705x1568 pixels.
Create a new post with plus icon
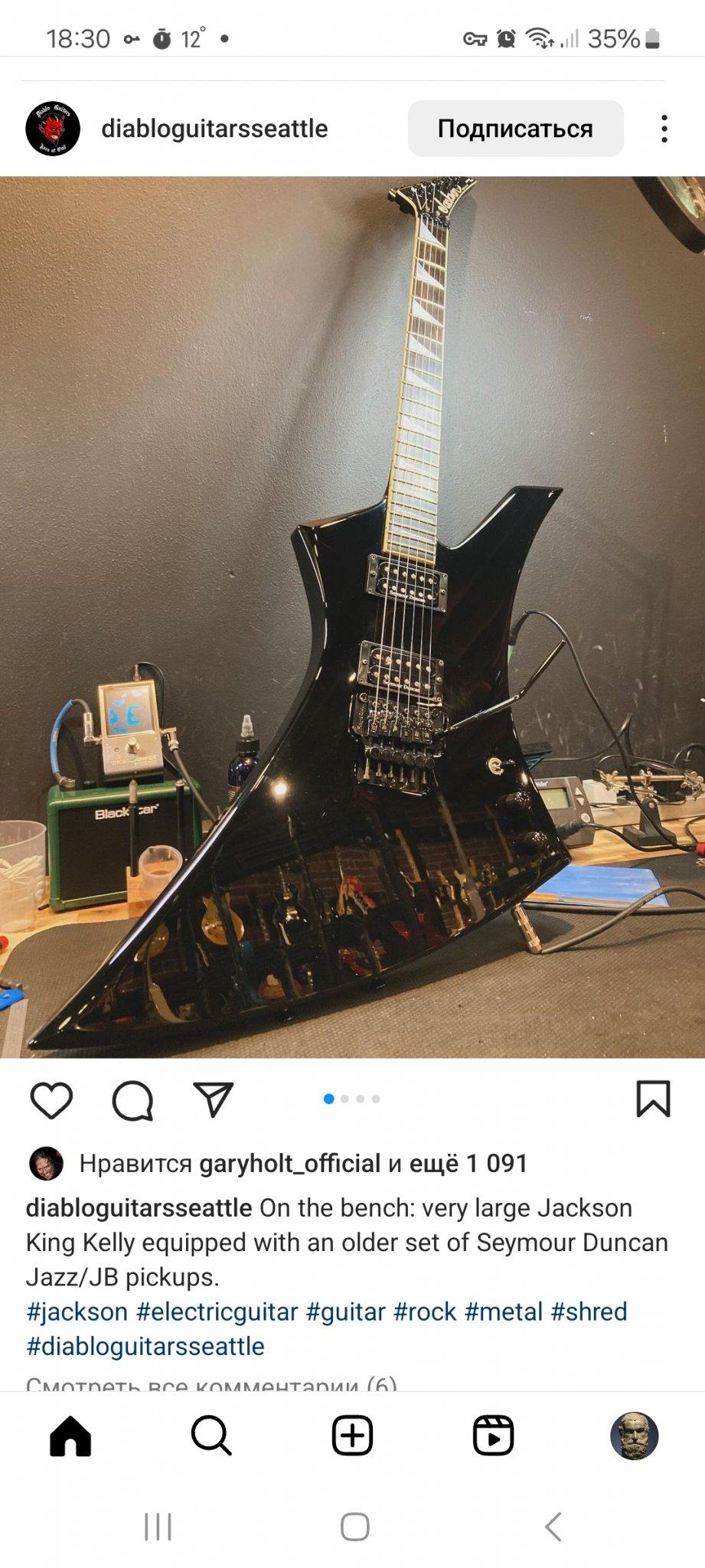[x=352, y=1436]
